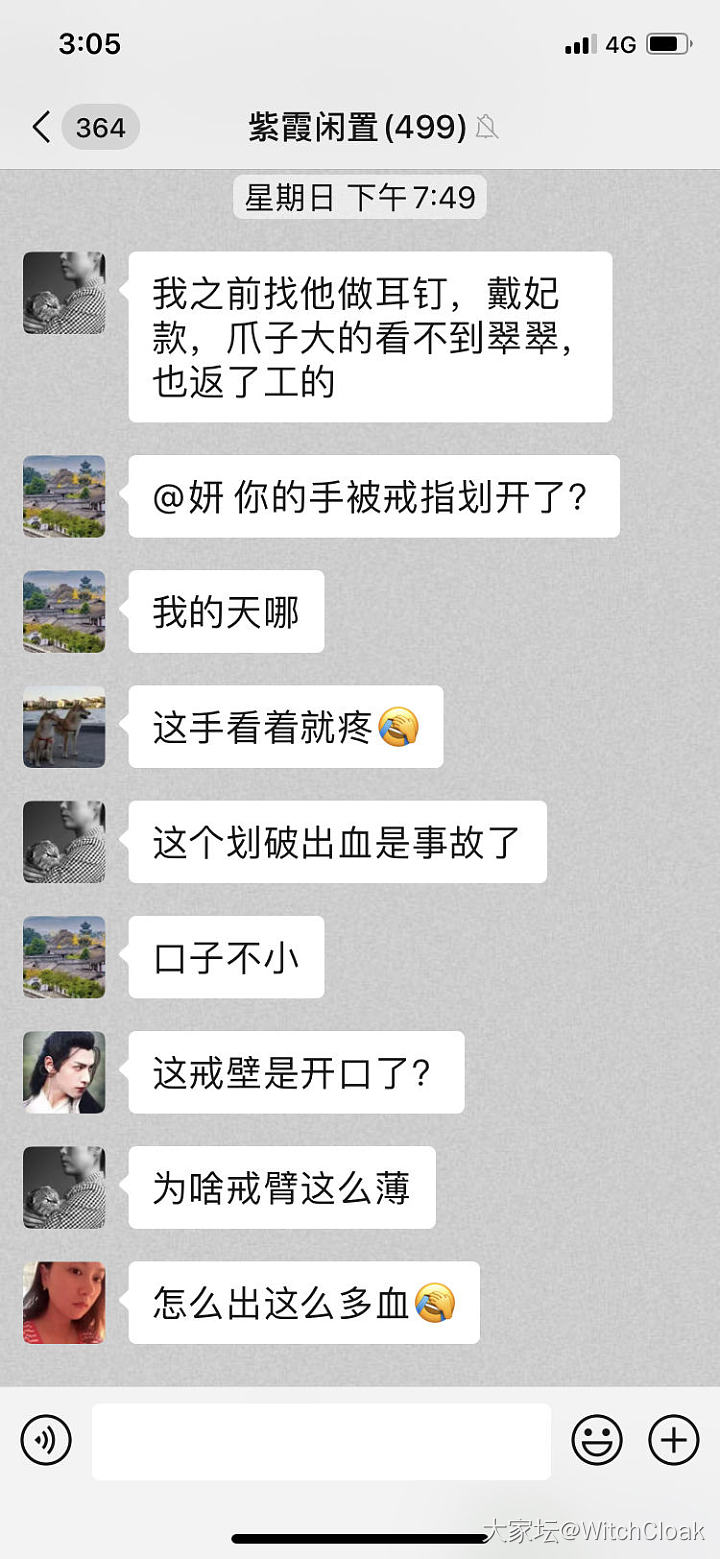Go back to the chat list
Screen dimensions: 720x1559
[42, 128]
